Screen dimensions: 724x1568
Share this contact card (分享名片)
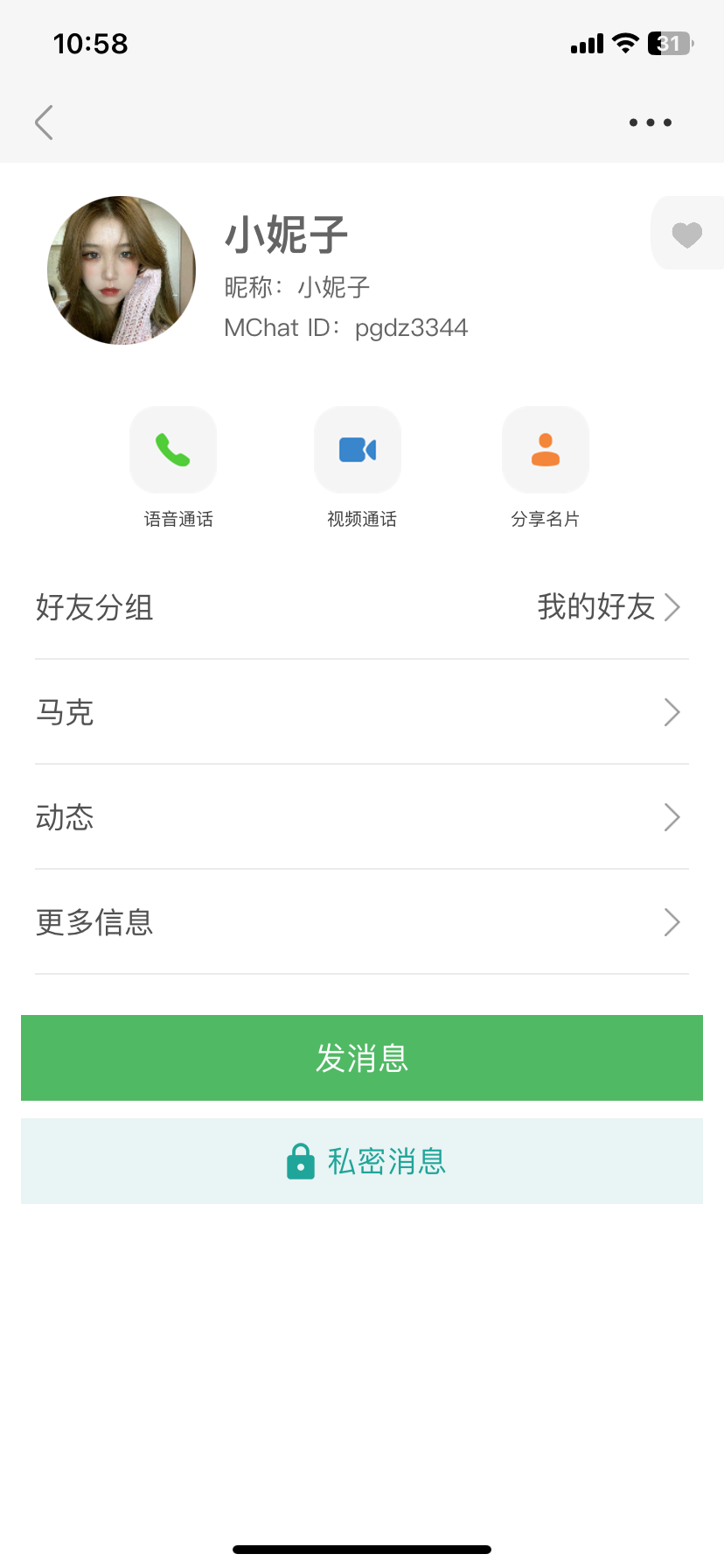click(546, 450)
